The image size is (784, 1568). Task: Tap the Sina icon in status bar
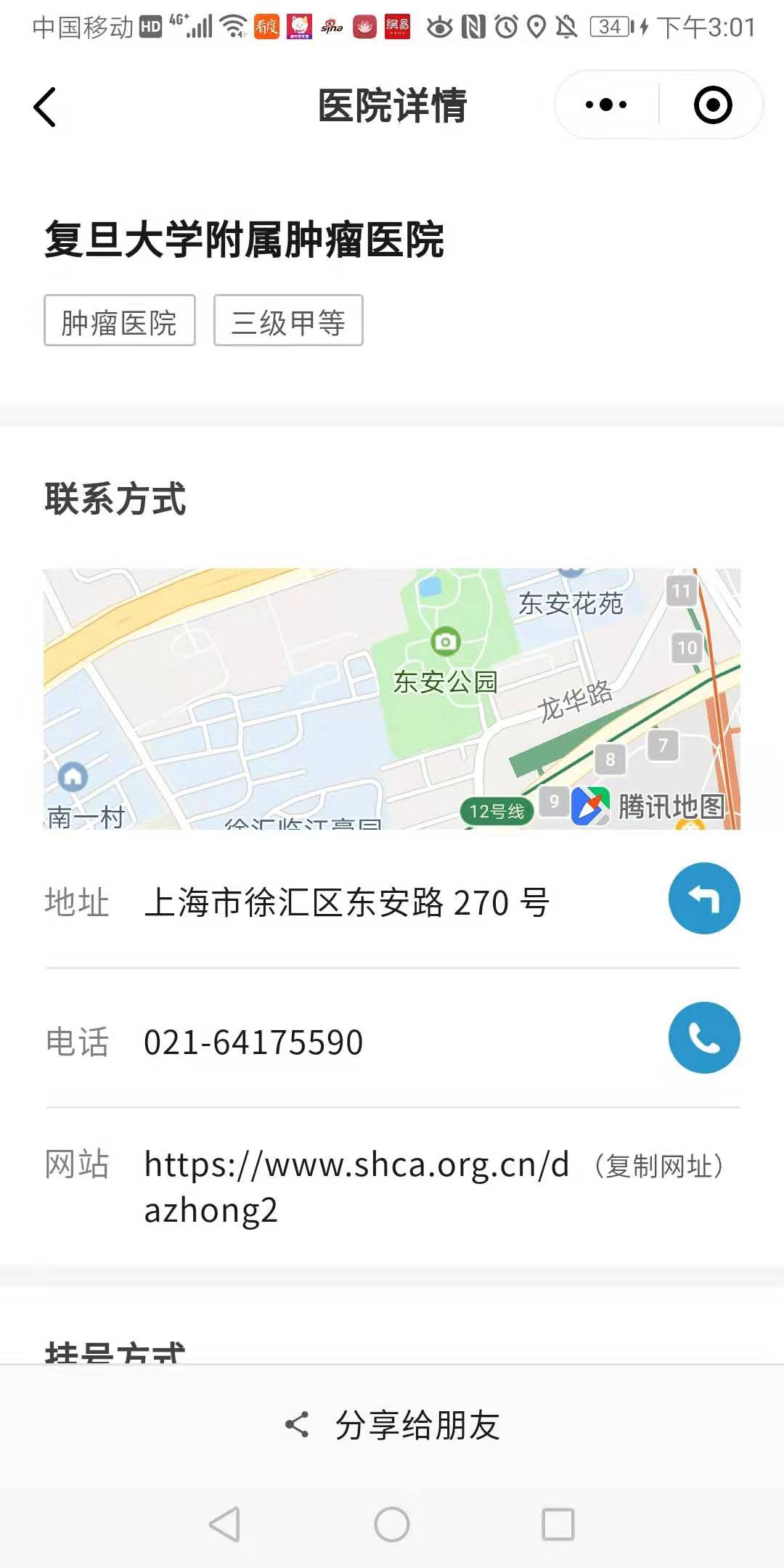click(332, 29)
